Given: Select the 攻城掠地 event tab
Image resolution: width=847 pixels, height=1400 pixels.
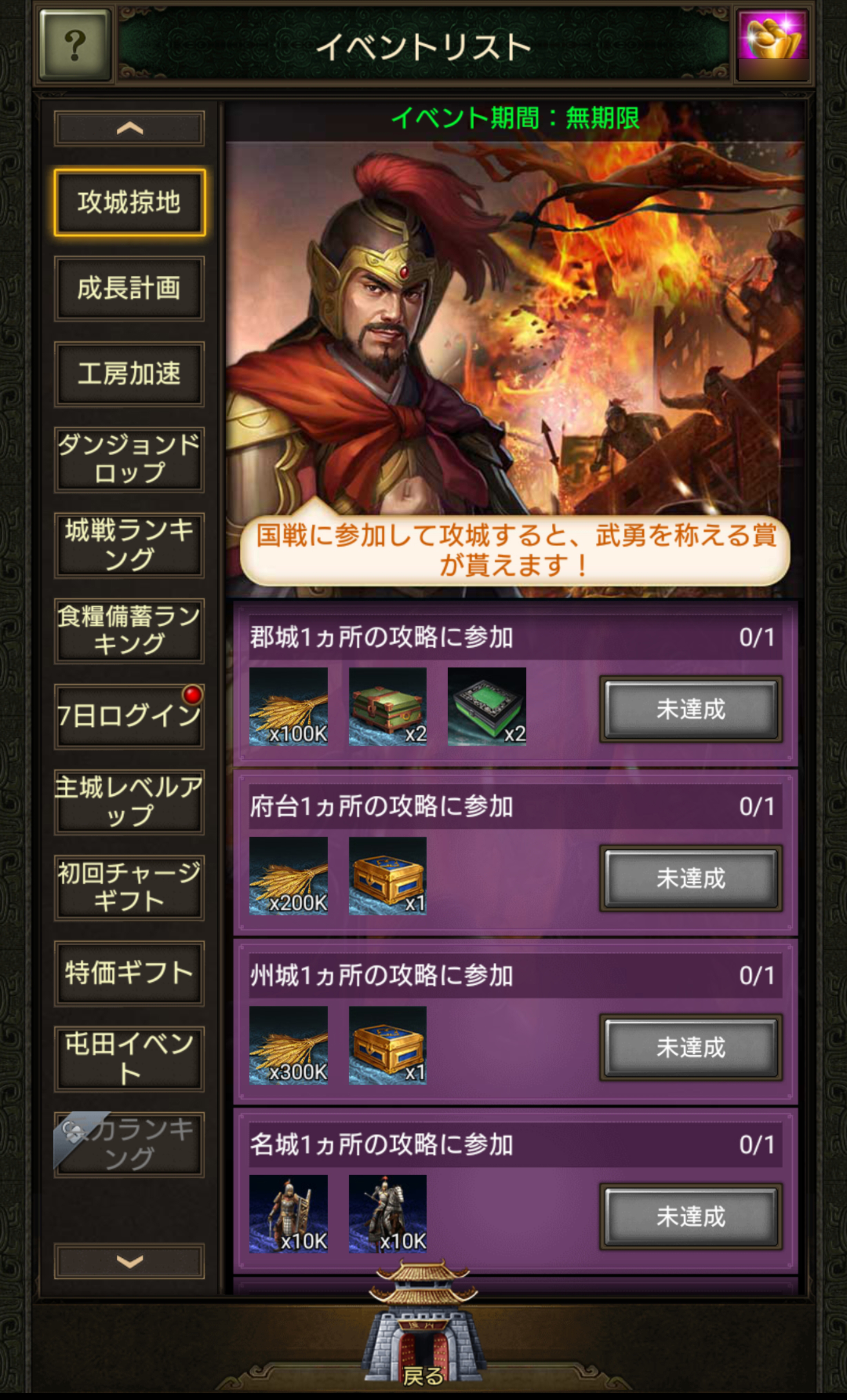Looking at the screenshot, I should tap(129, 202).
